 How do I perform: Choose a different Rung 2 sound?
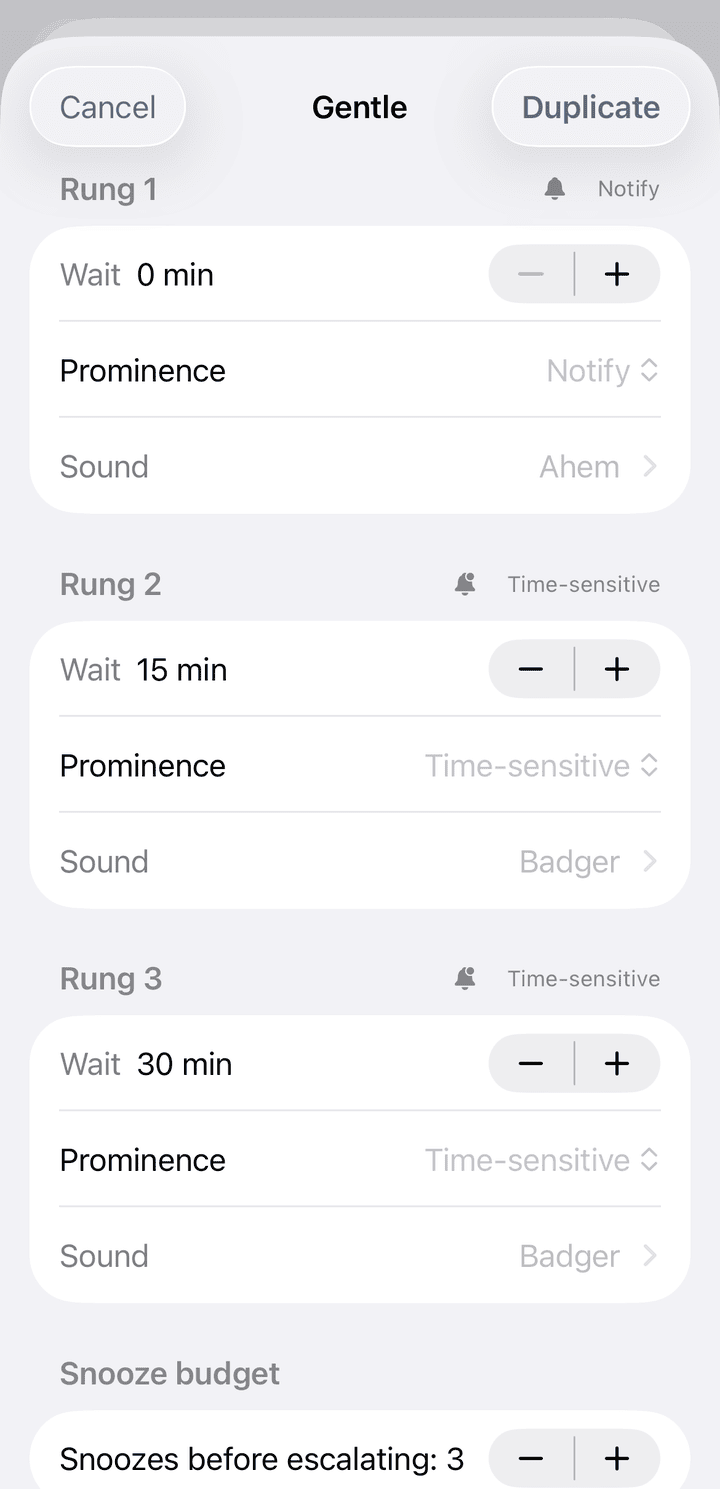[360, 862]
